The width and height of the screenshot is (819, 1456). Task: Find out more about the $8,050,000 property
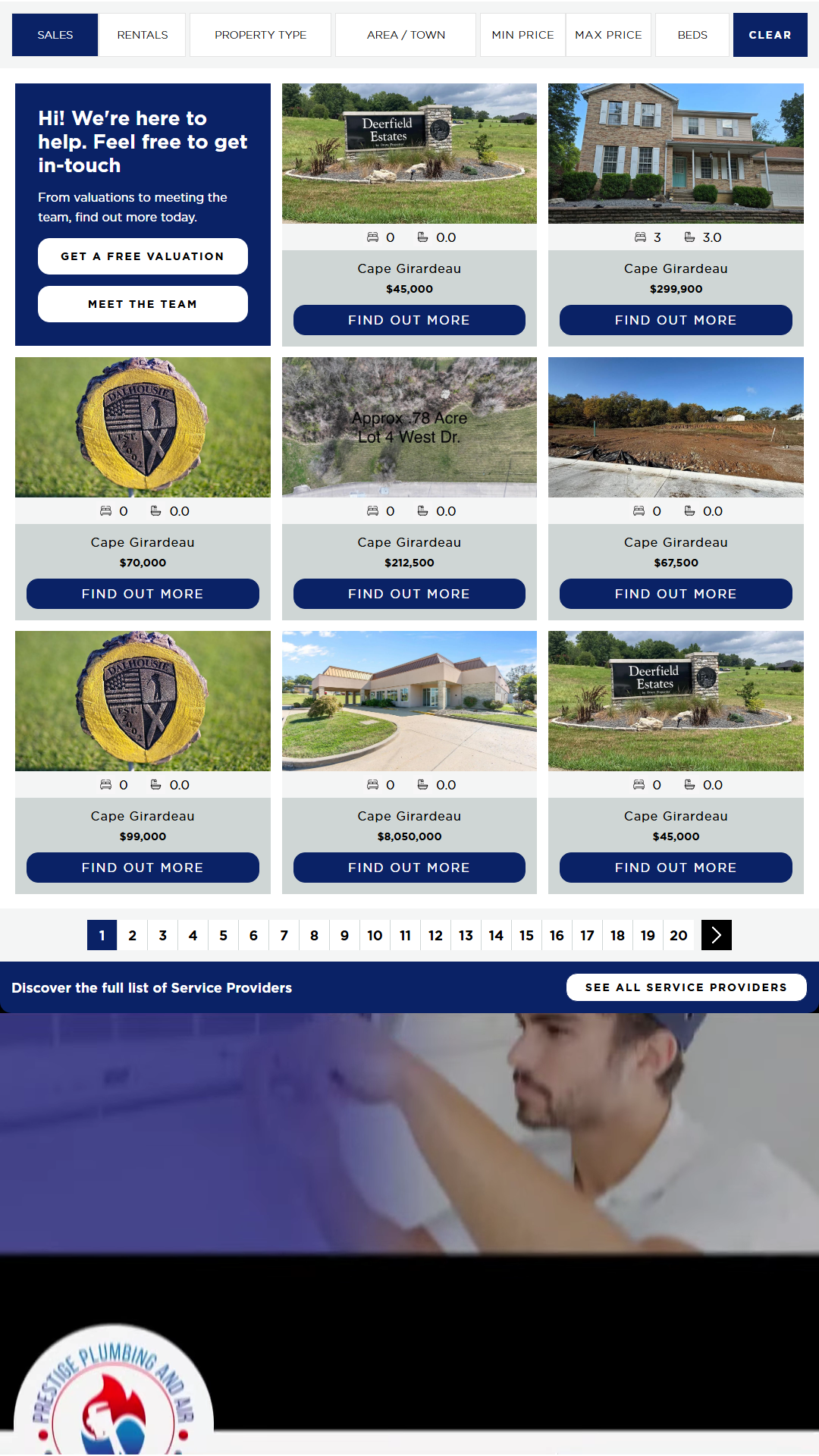409,868
